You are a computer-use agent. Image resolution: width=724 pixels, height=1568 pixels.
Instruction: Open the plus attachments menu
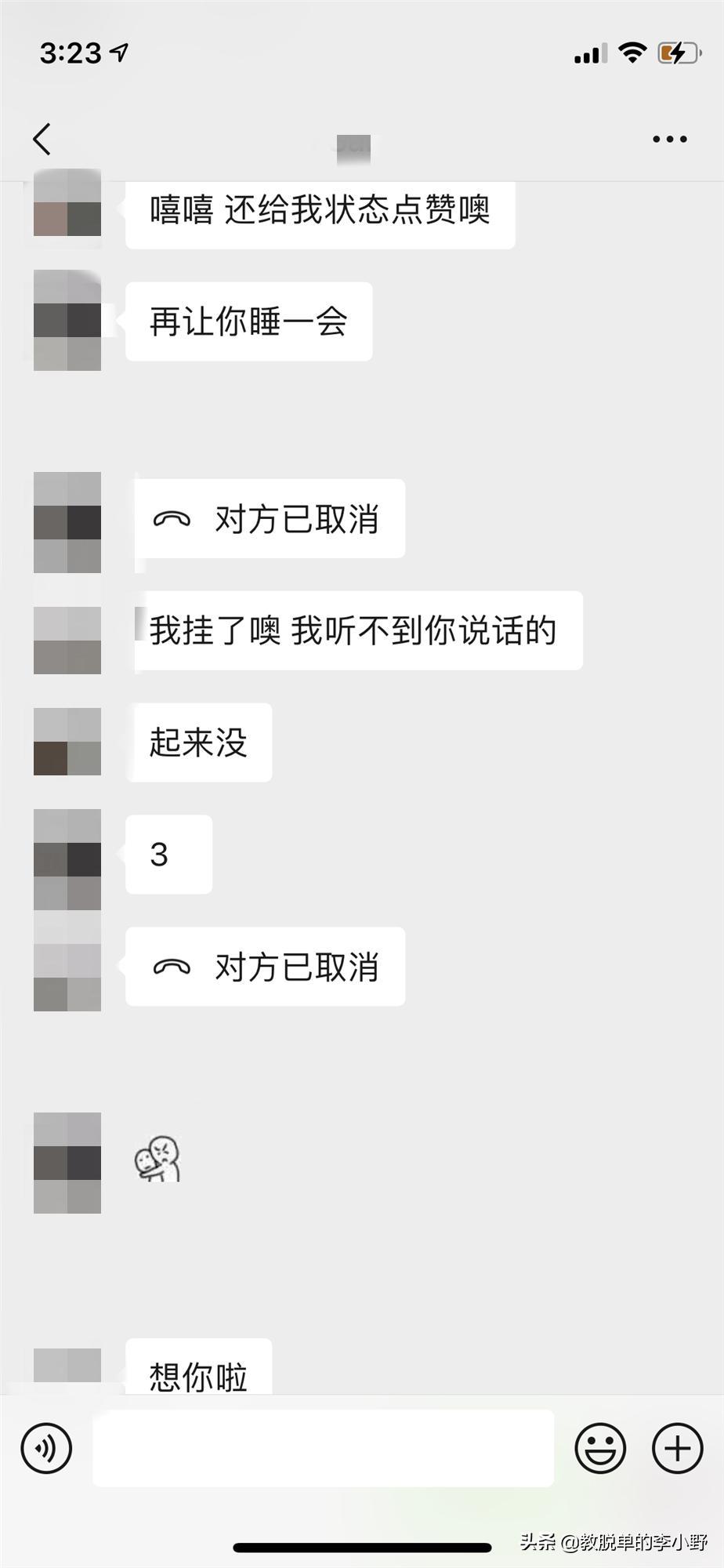coord(677,1448)
